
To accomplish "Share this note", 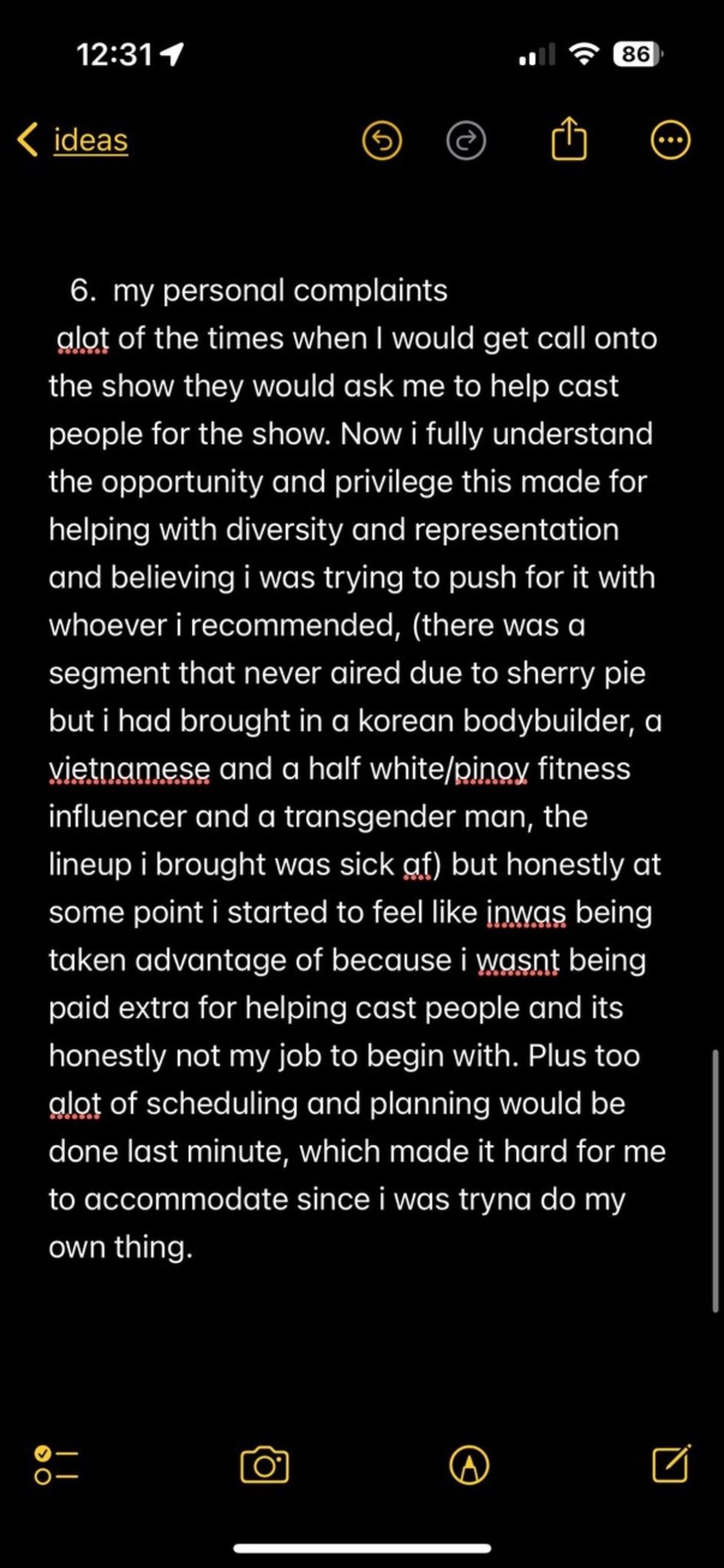I will click(x=569, y=139).
